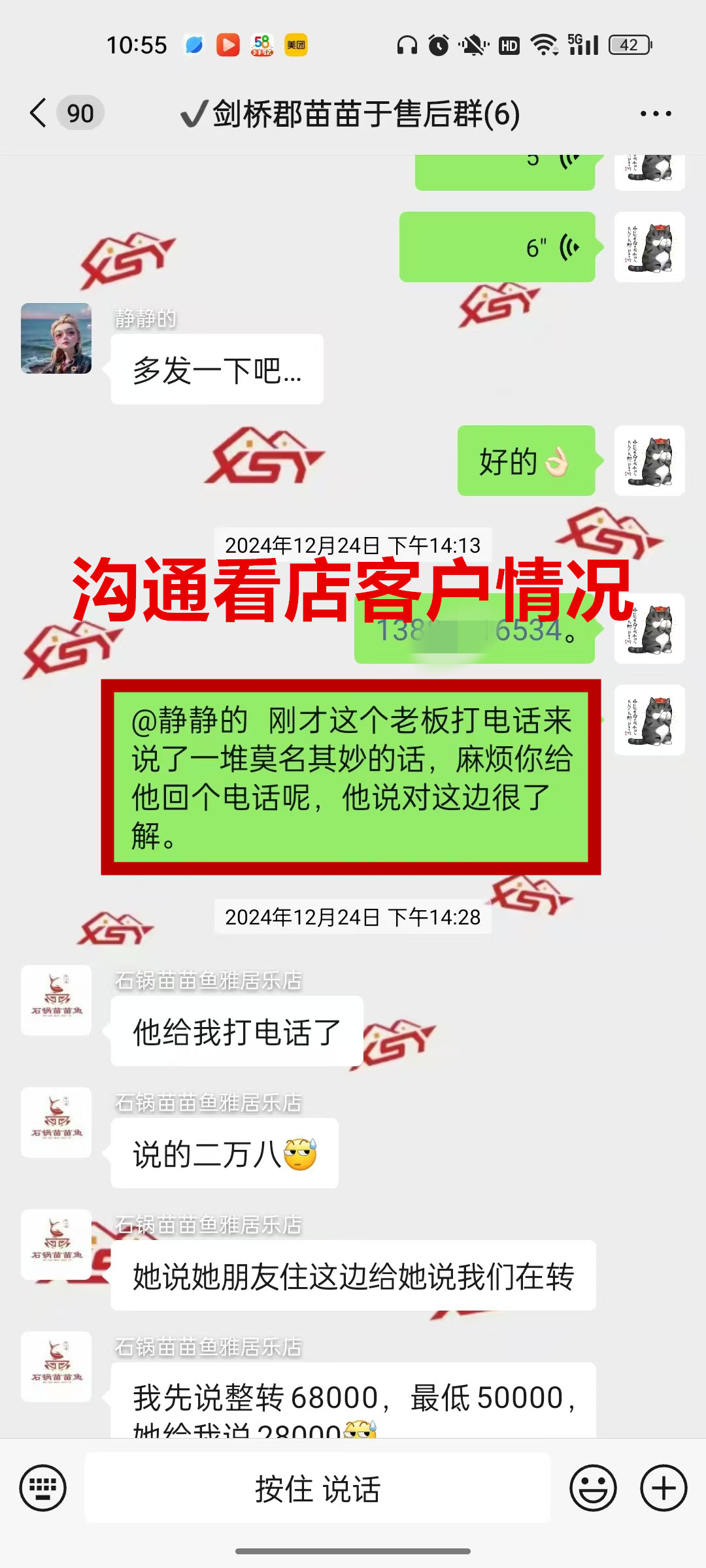Switch to keyboard text input
The image size is (706, 1568).
(x=43, y=1488)
